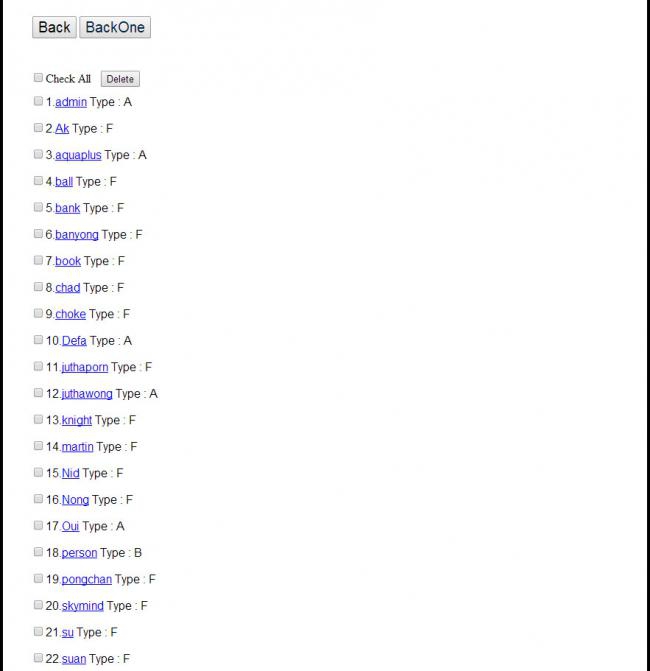Viewport: 650px width, 671px height.
Task: Open the bank user link
Action: [x=67, y=208]
